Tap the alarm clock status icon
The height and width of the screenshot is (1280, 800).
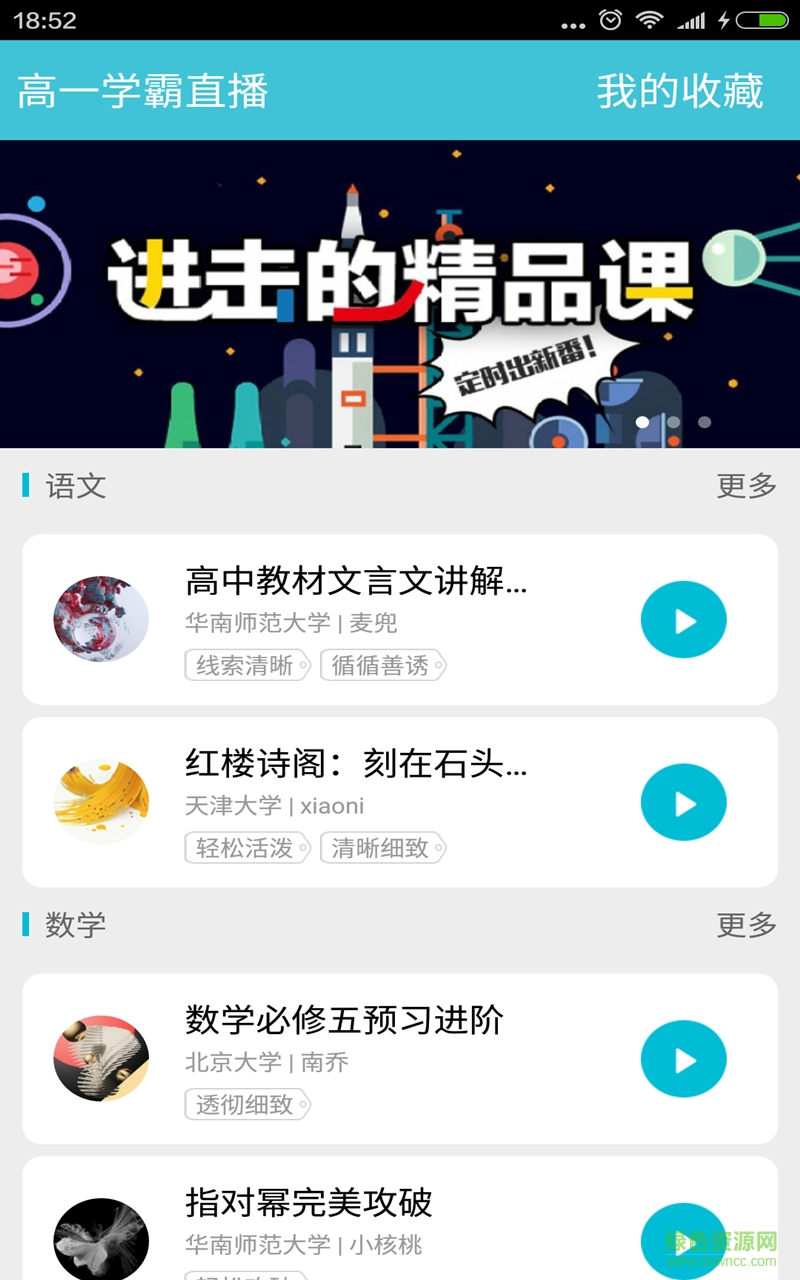pyautogui.click(x=611, y=20)
